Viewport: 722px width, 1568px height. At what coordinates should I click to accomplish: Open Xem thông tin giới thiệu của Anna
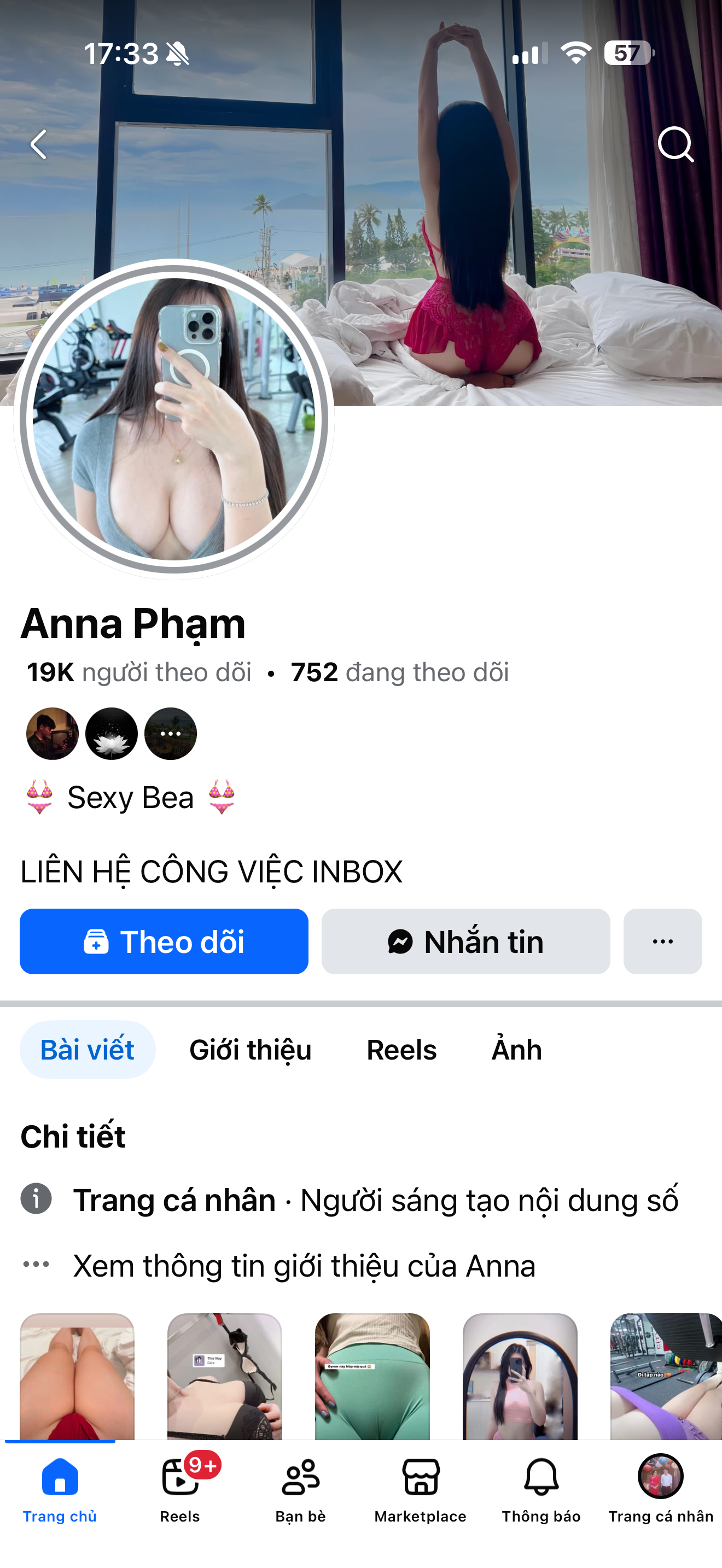[304, 1266]
